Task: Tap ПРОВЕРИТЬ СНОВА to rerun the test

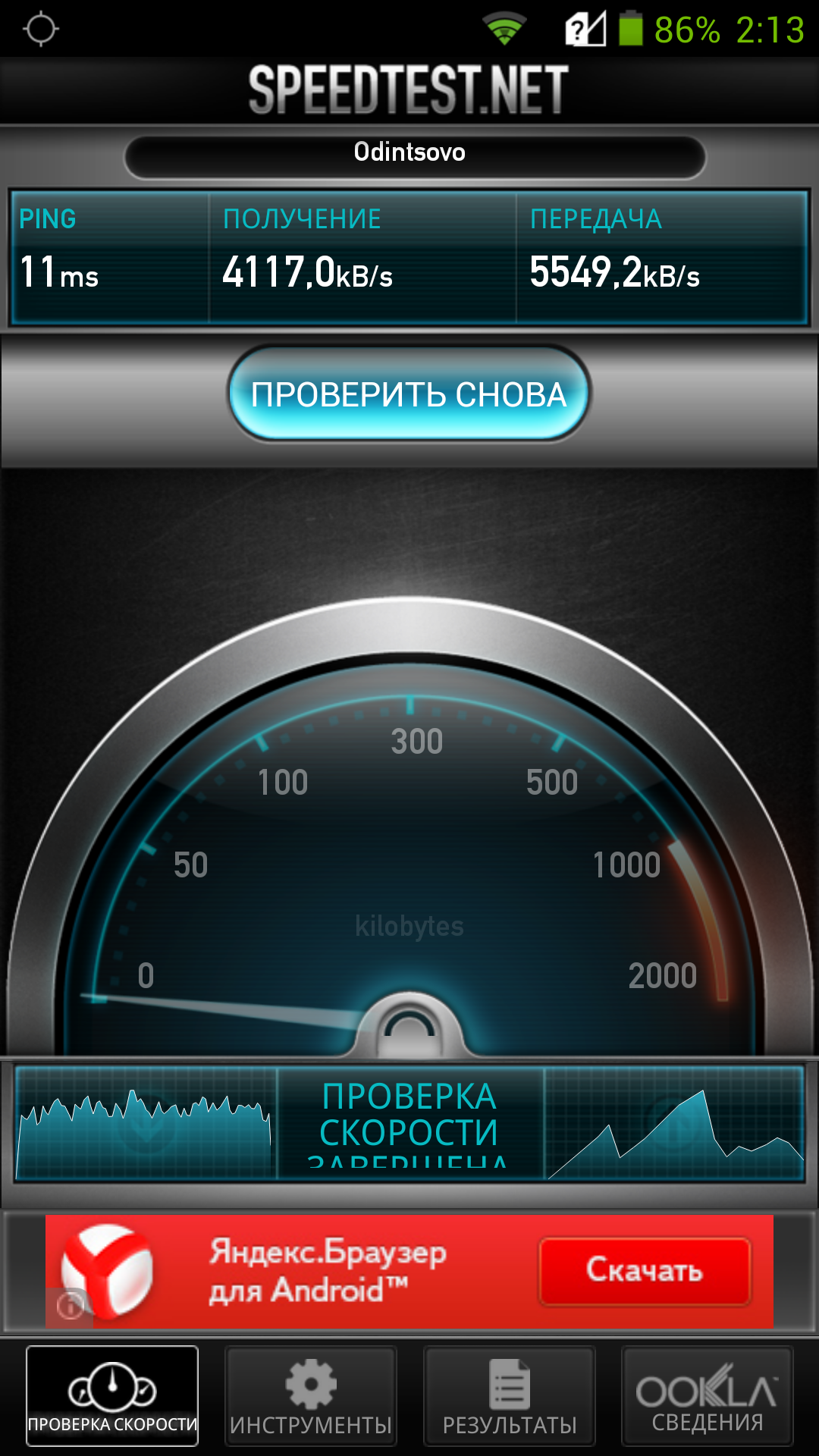Action: click(x=409, y=394)
